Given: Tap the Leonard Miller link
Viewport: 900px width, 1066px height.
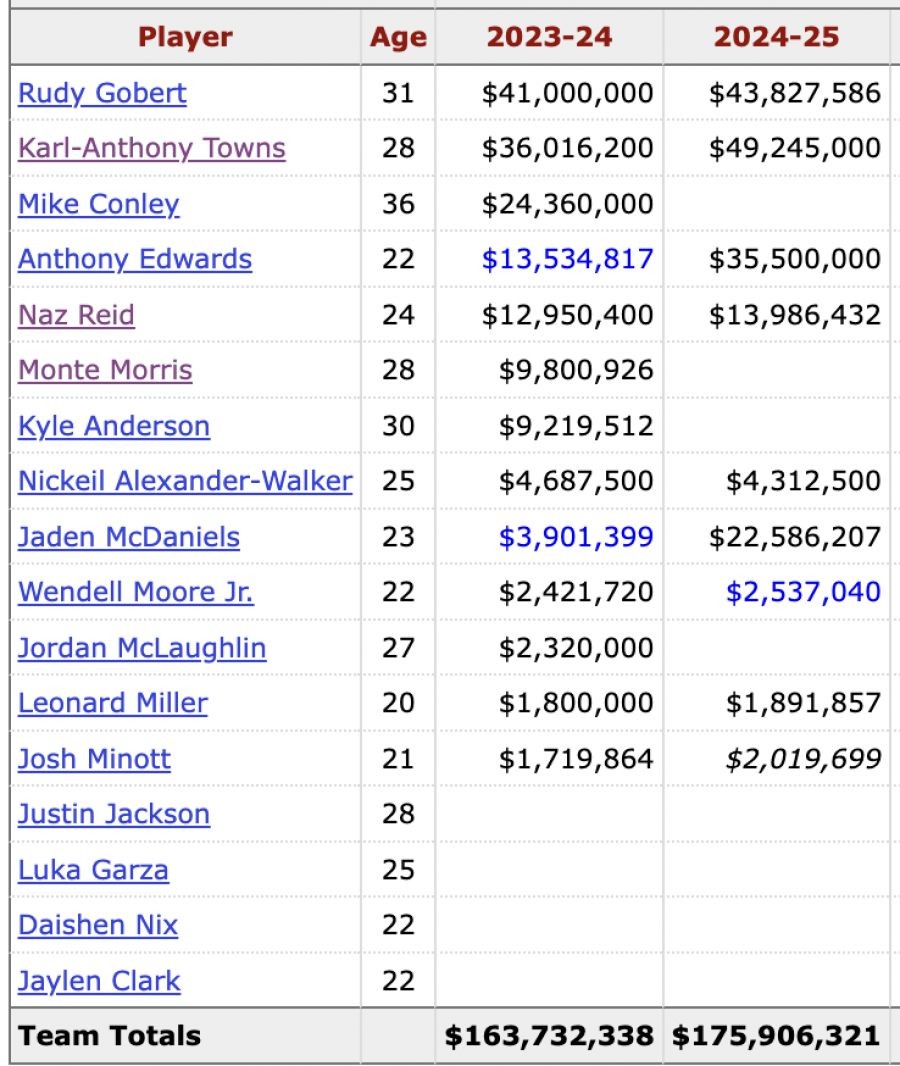Looking at the screenshot, I should [112, 703].
